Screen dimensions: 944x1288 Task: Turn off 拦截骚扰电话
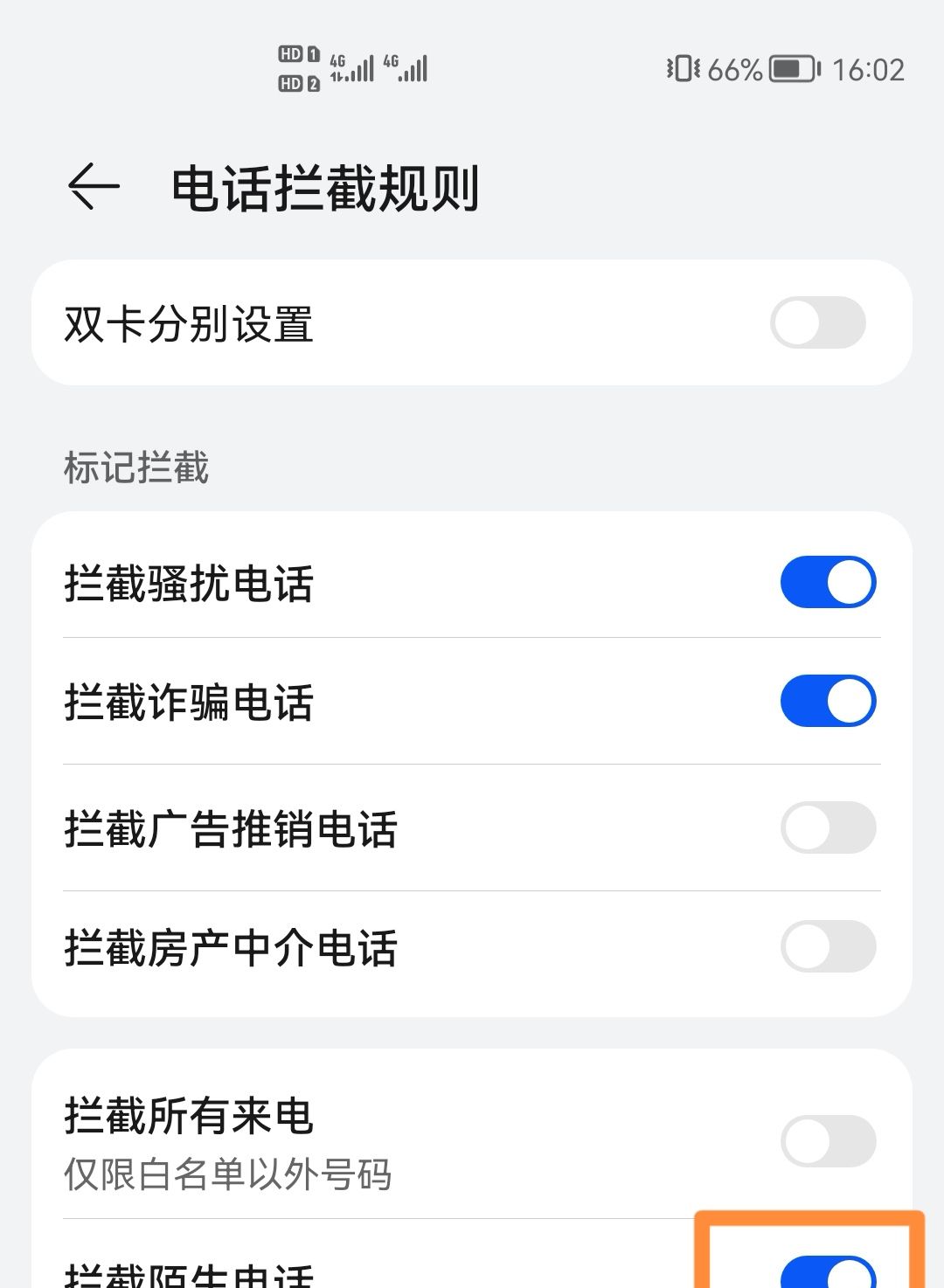pyautogui.click(x=828, y=583)
